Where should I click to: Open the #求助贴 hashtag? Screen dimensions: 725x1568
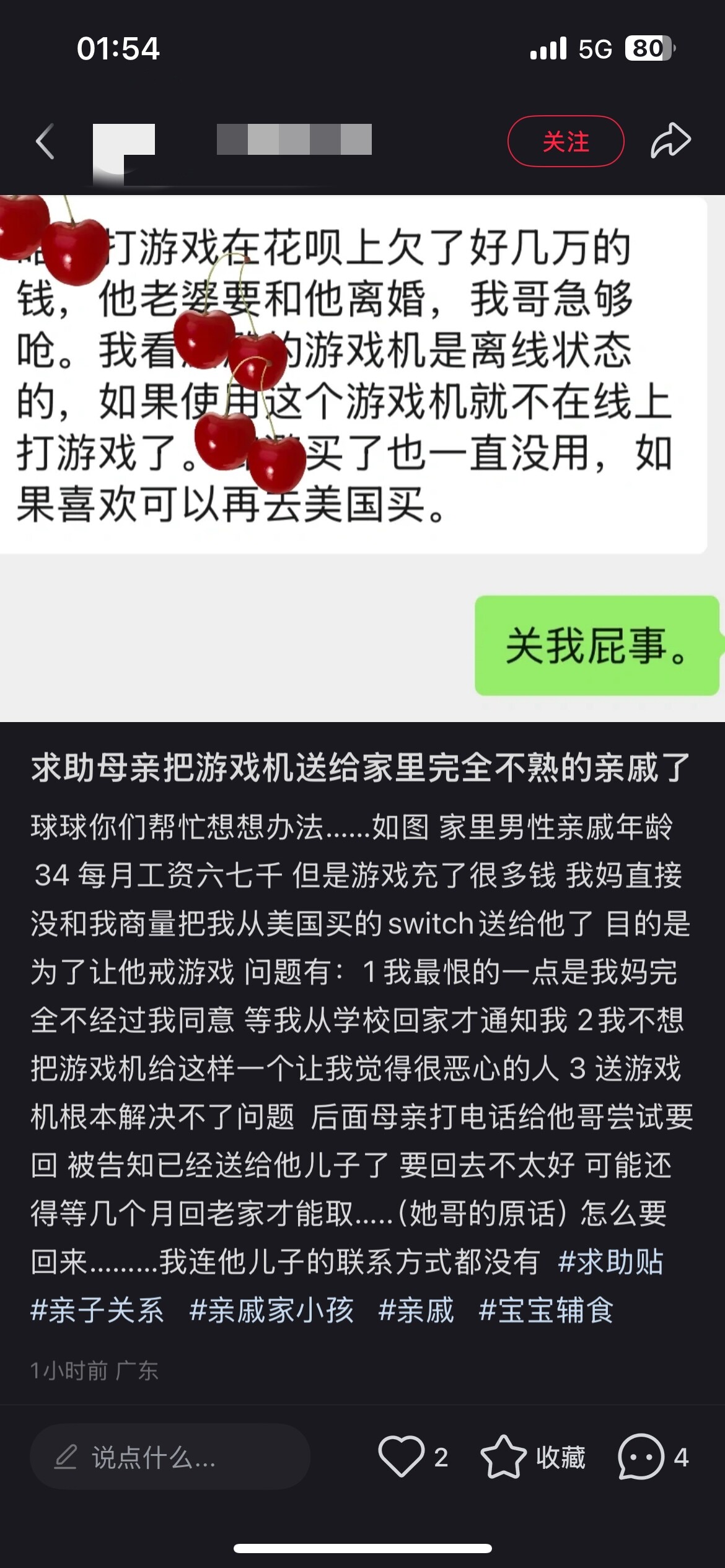[x=610, y=1261]
